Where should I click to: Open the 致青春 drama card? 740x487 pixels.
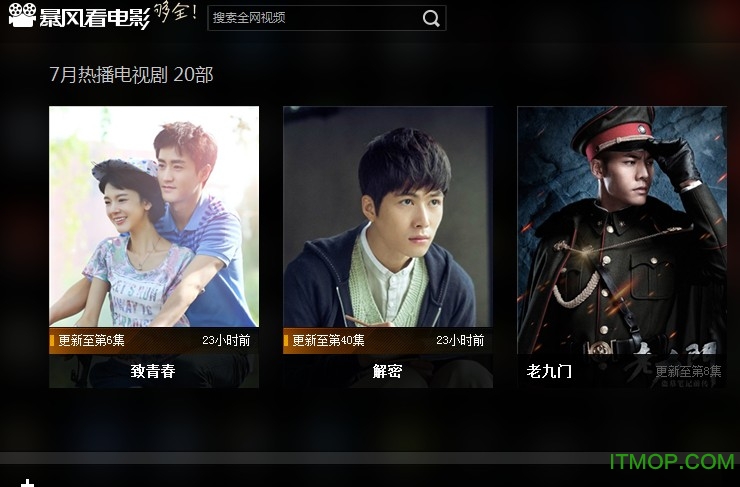[154, 230]
